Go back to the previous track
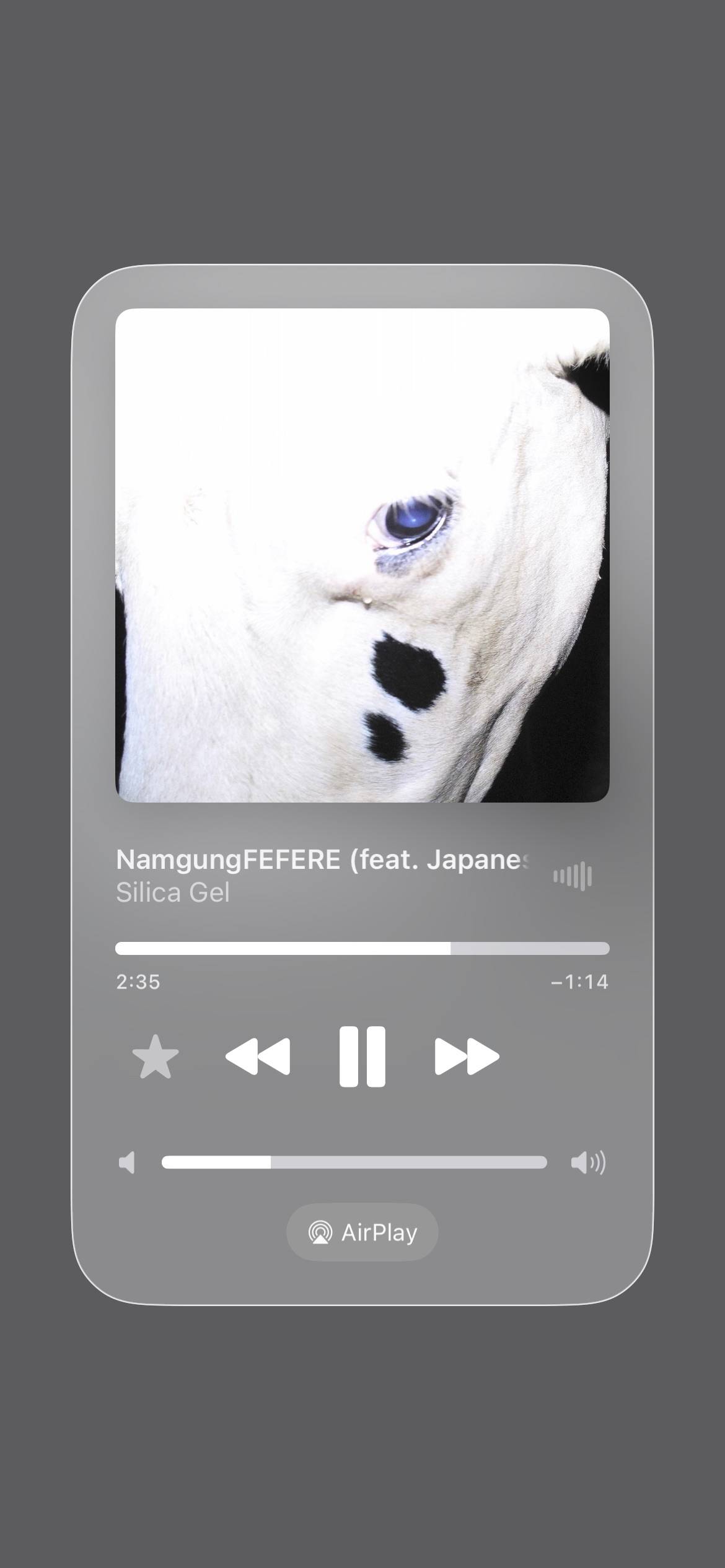 click(x=258, y=1056)
